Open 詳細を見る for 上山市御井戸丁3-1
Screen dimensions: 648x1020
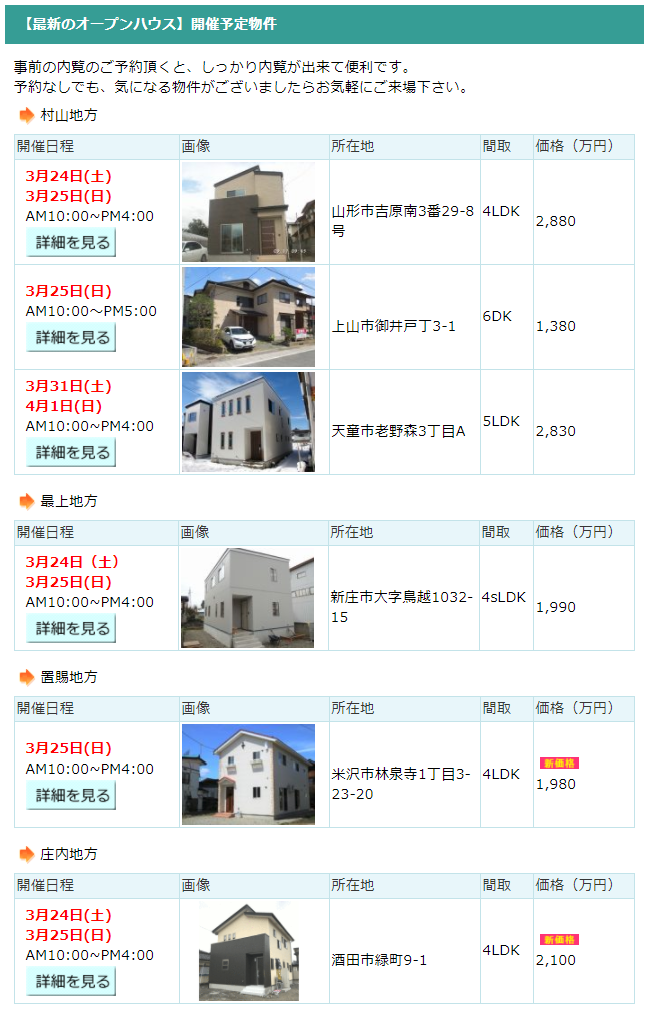(x=71, y=337)
